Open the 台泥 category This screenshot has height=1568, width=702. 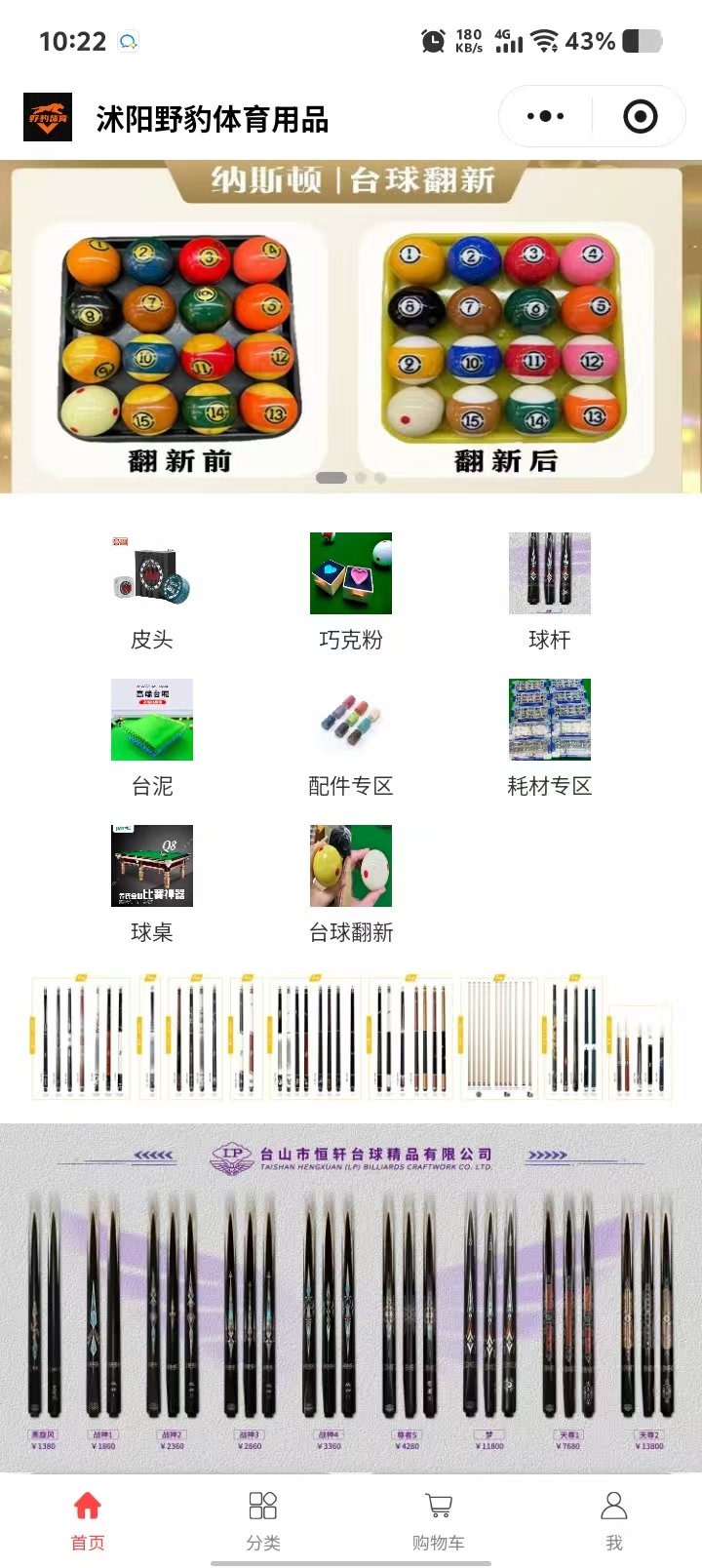(152, 737)
